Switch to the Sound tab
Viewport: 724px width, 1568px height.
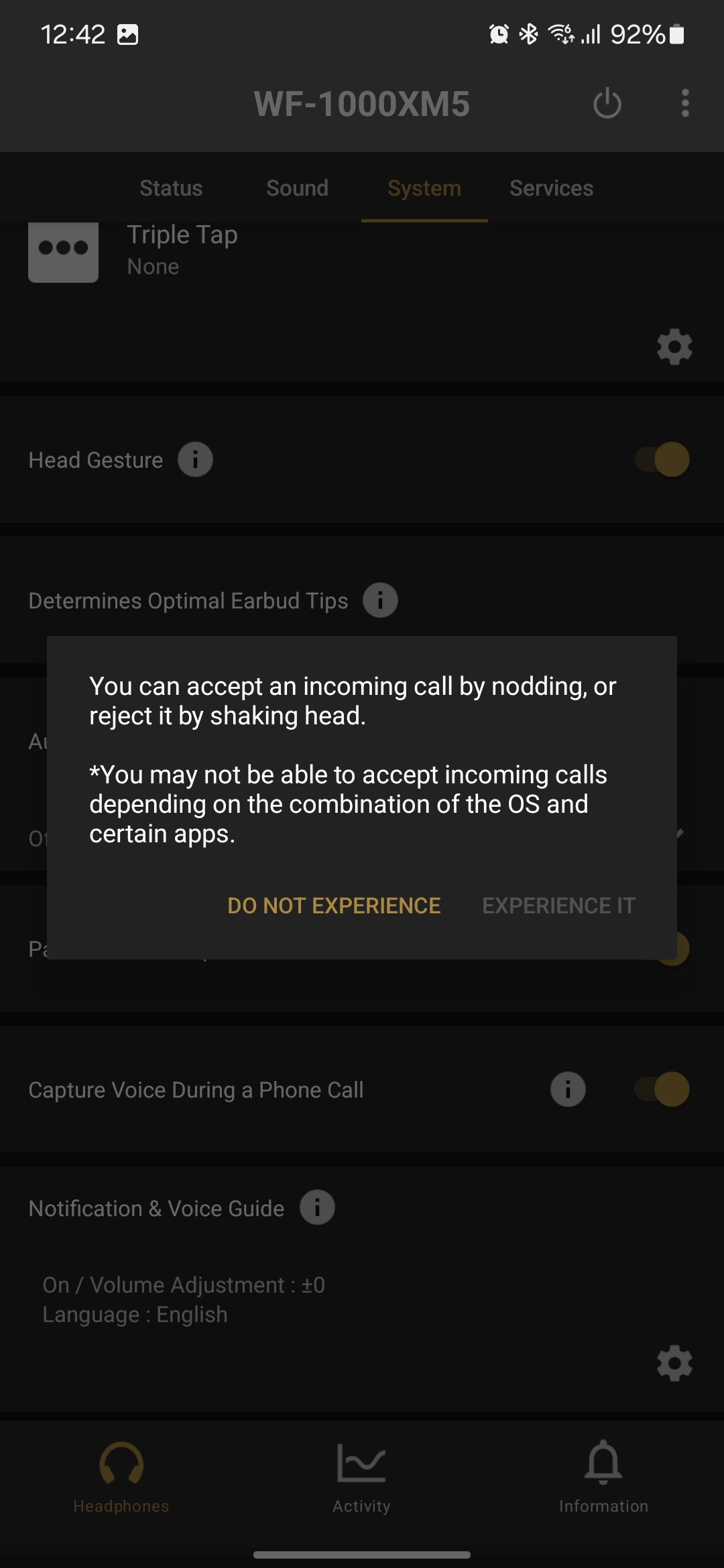297,188
